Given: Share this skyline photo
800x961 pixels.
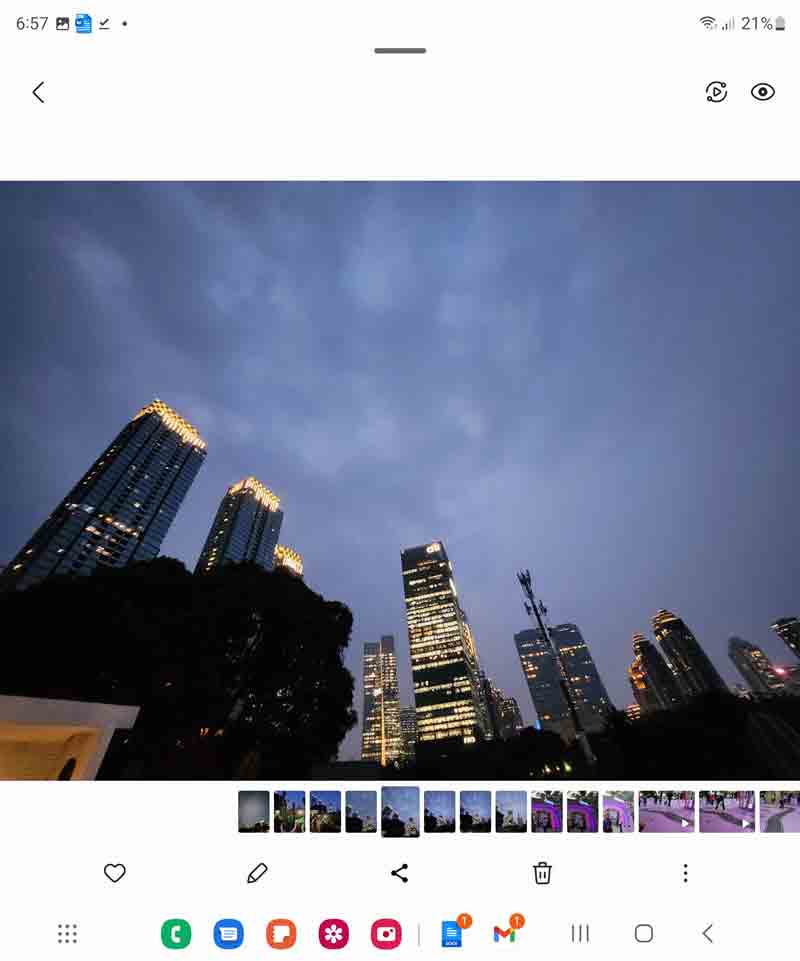Looking at the screenshot, I should tap(399, 873).
